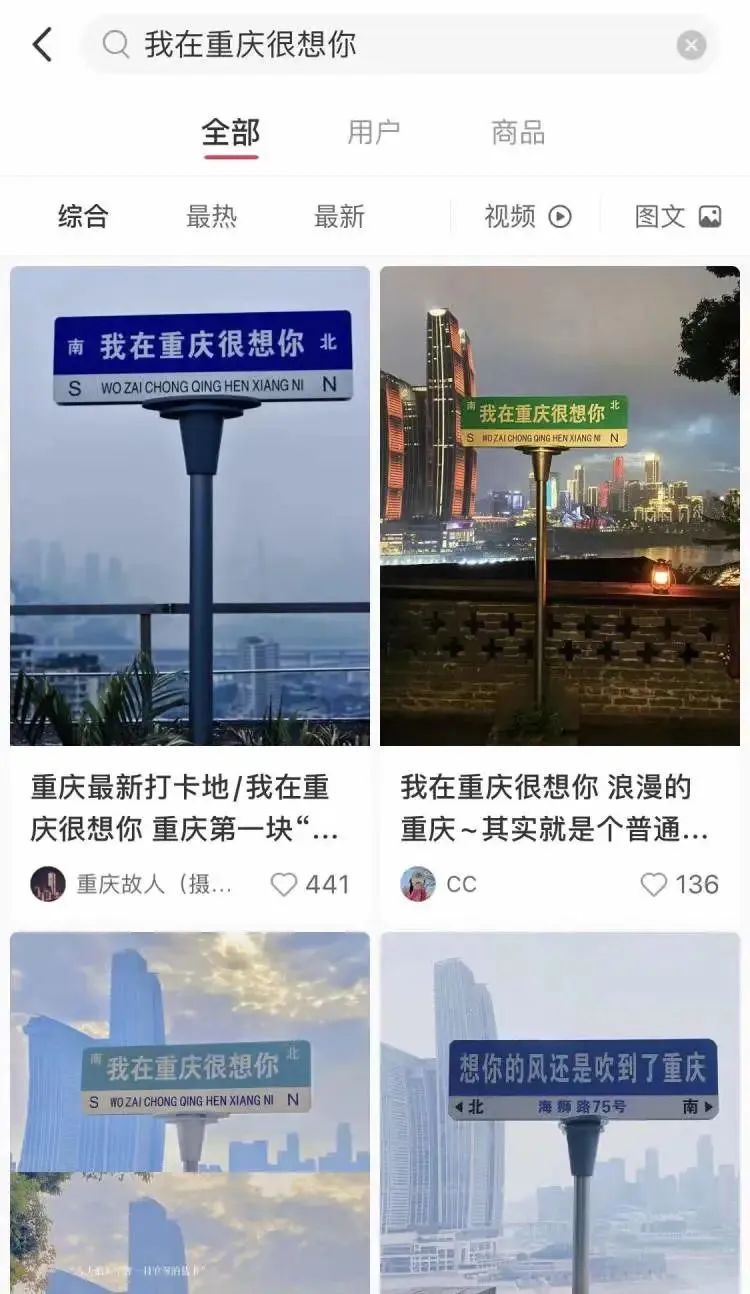Open CC's profile from the avatar
This screenshot has height=1294, width=750.
(x=418, y=884)
